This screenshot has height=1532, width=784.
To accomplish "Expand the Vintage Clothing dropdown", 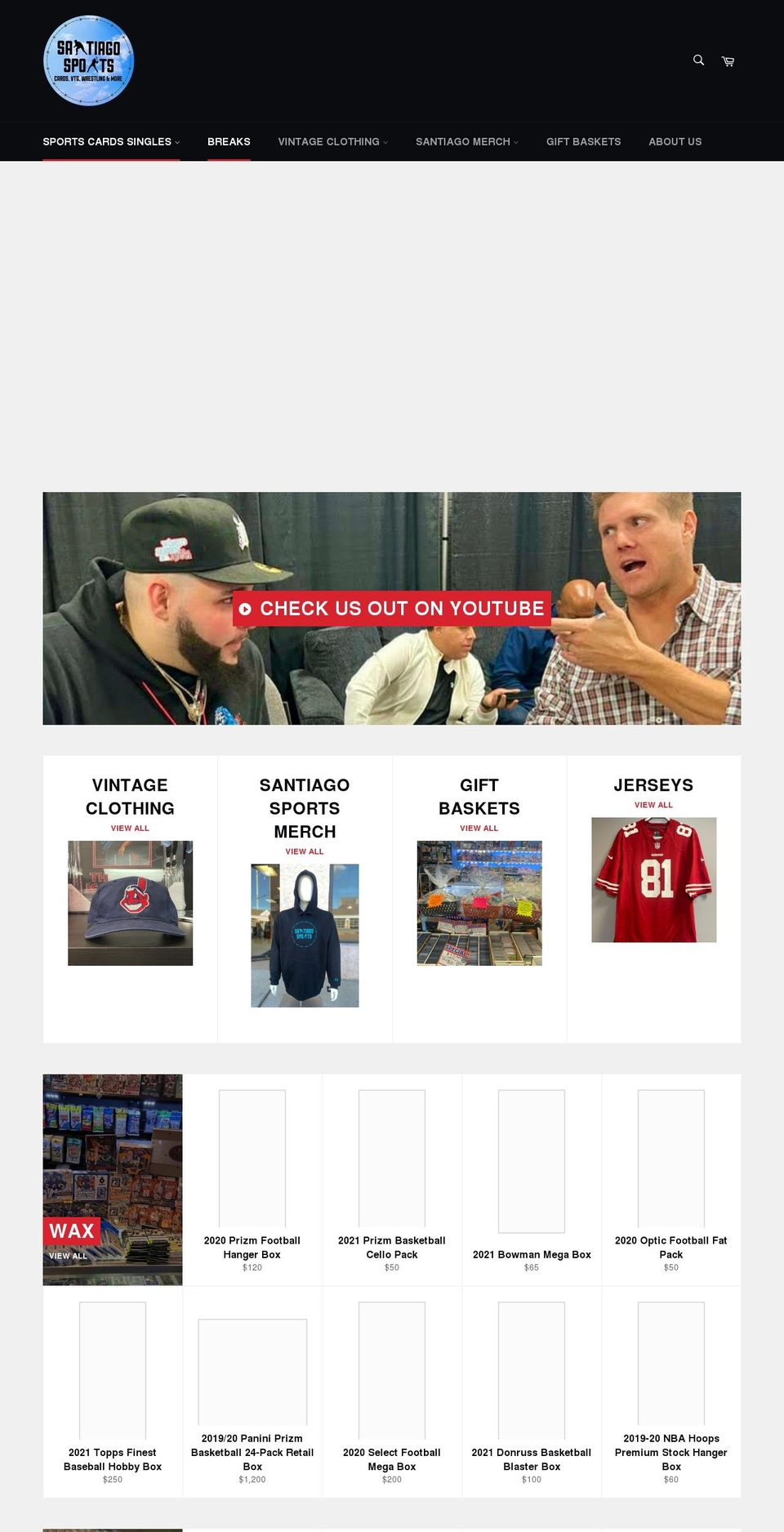I will coord(332,141).
